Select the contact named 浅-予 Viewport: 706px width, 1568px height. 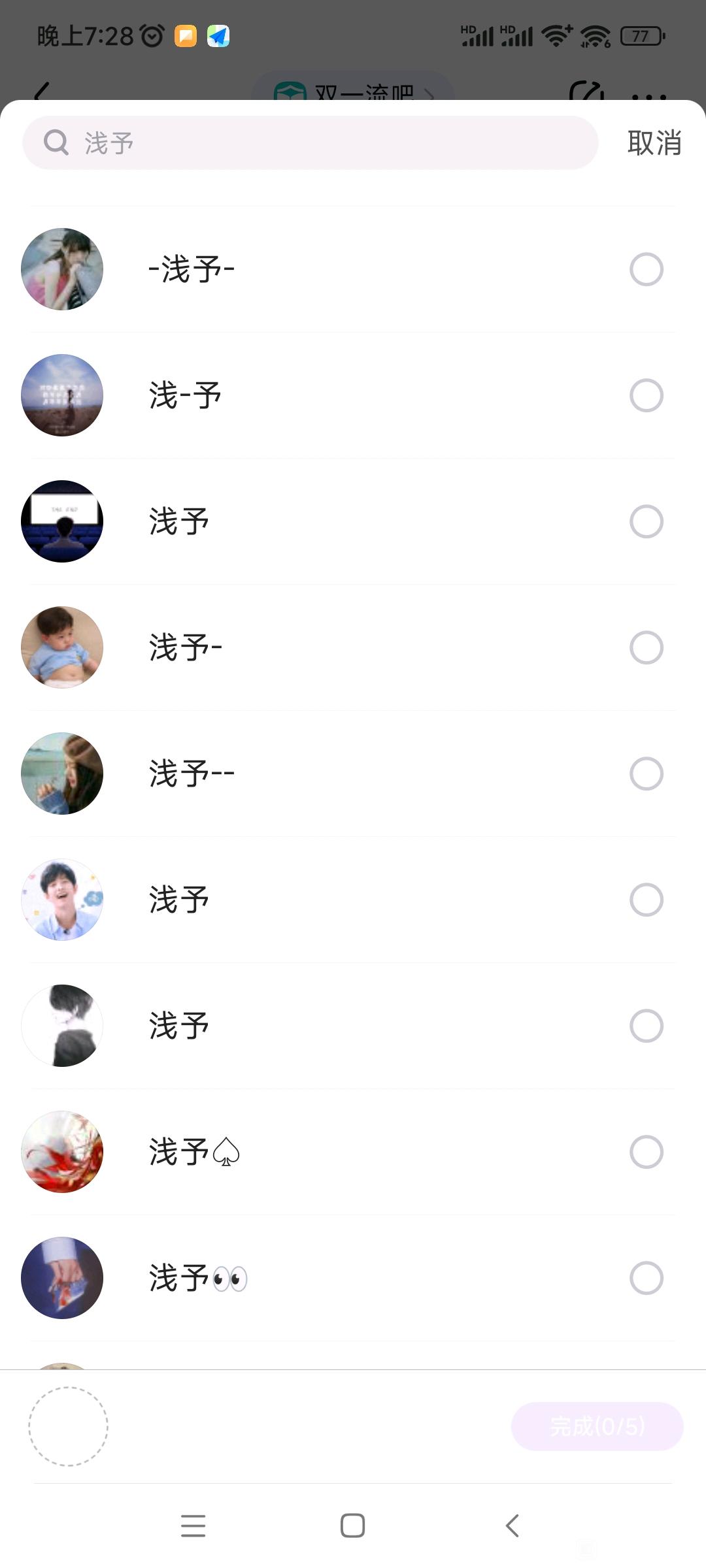point(646,395)
